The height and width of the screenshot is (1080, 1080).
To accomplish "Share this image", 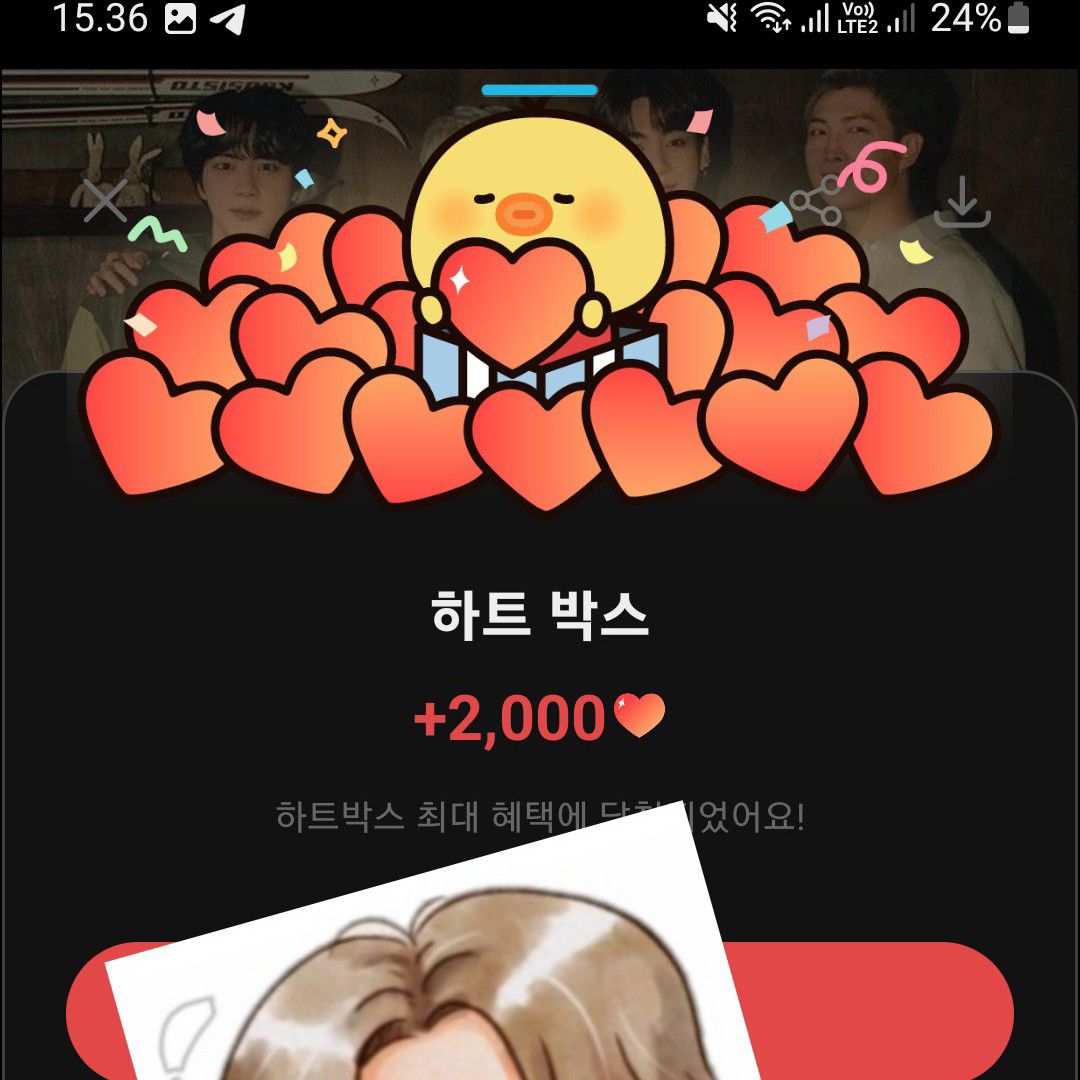I will pyautogui.click(x=815, y=201).
